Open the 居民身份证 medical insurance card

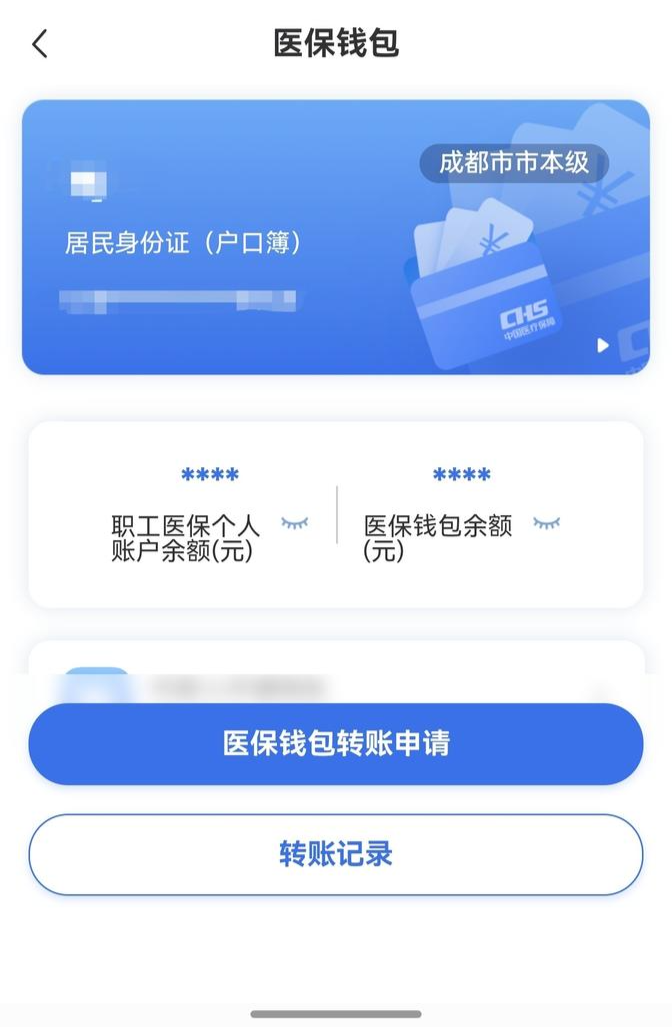click(x=336, y=237)
